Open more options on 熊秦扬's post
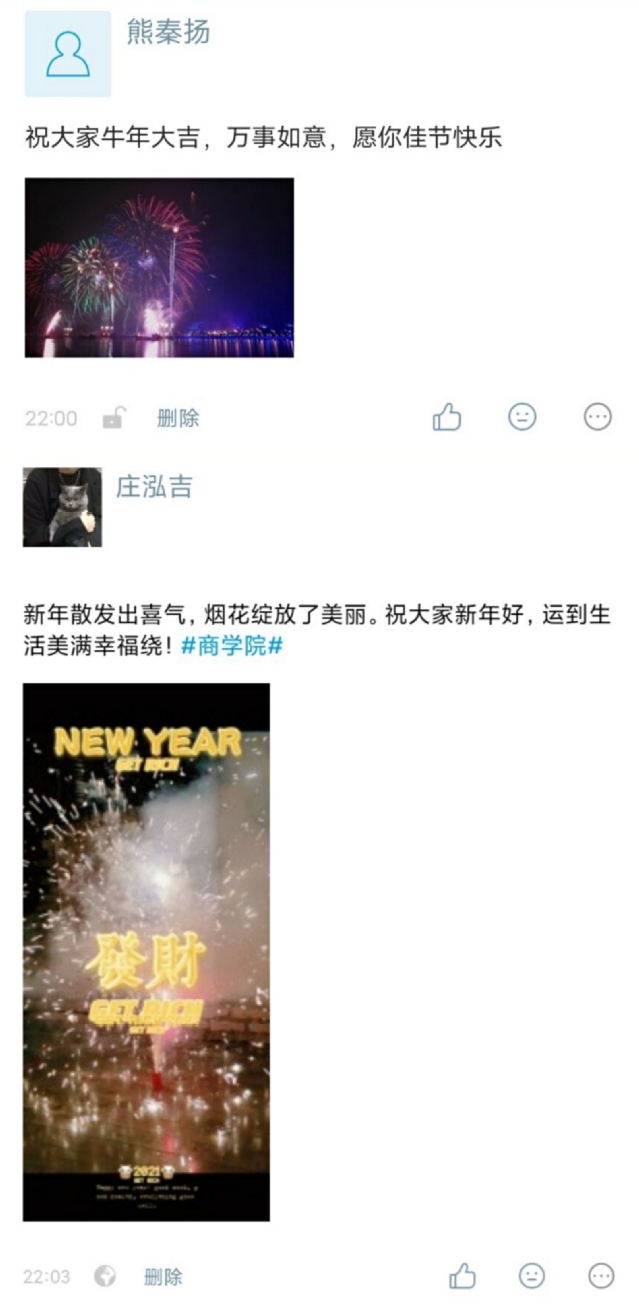639x1315 pixels. [598, 417]
